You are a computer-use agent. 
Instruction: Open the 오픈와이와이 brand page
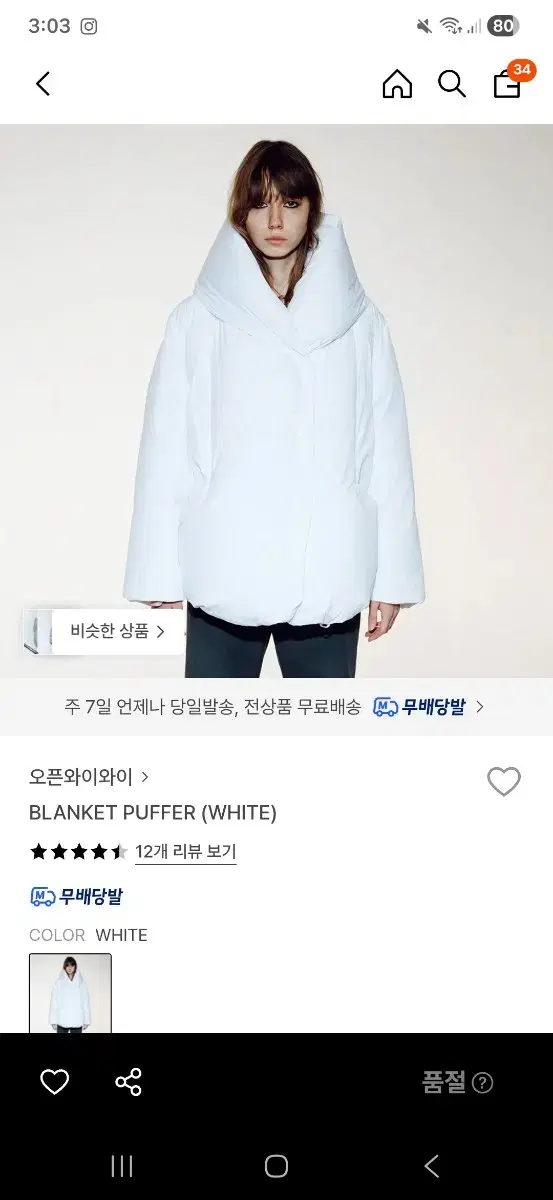89,776
